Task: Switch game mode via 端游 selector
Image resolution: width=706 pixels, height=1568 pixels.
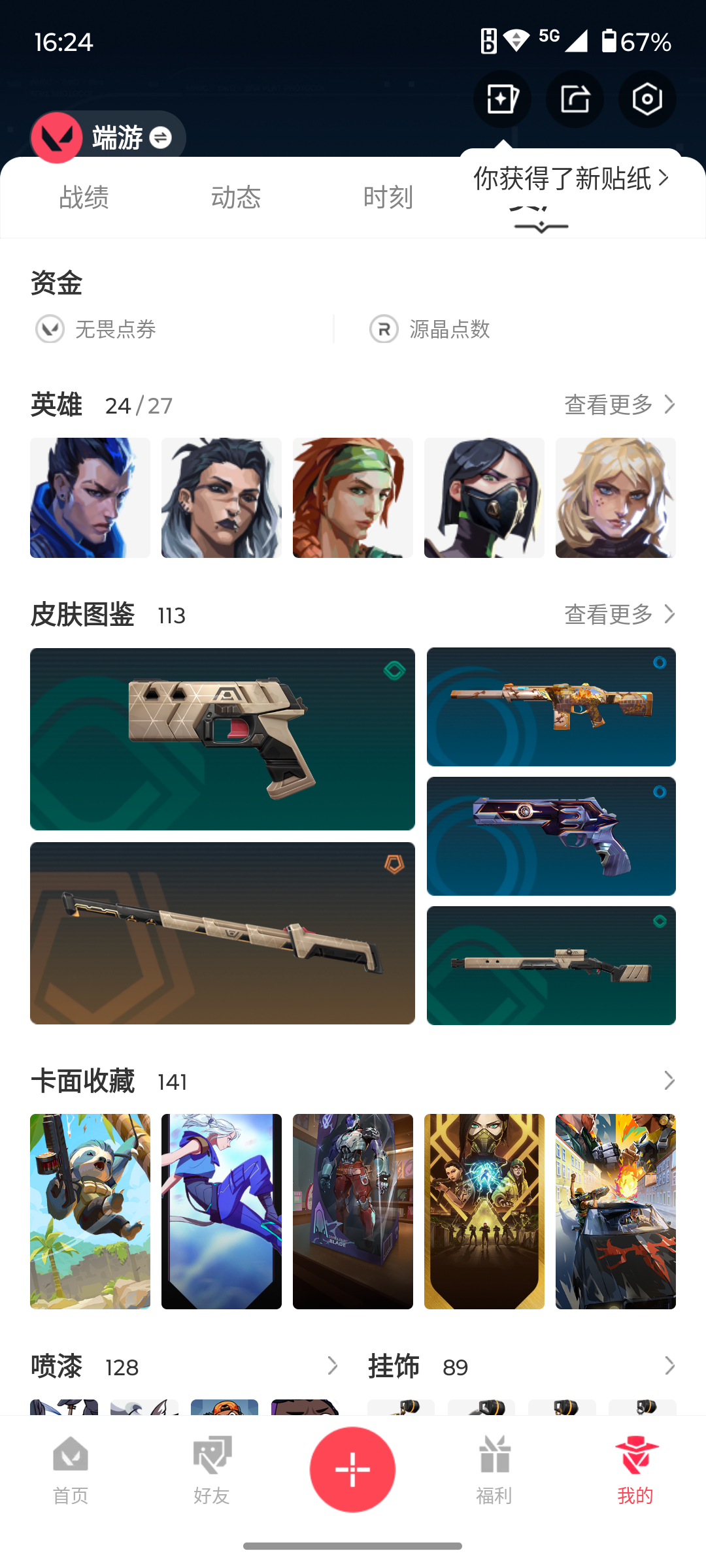Action: [108, 138]
